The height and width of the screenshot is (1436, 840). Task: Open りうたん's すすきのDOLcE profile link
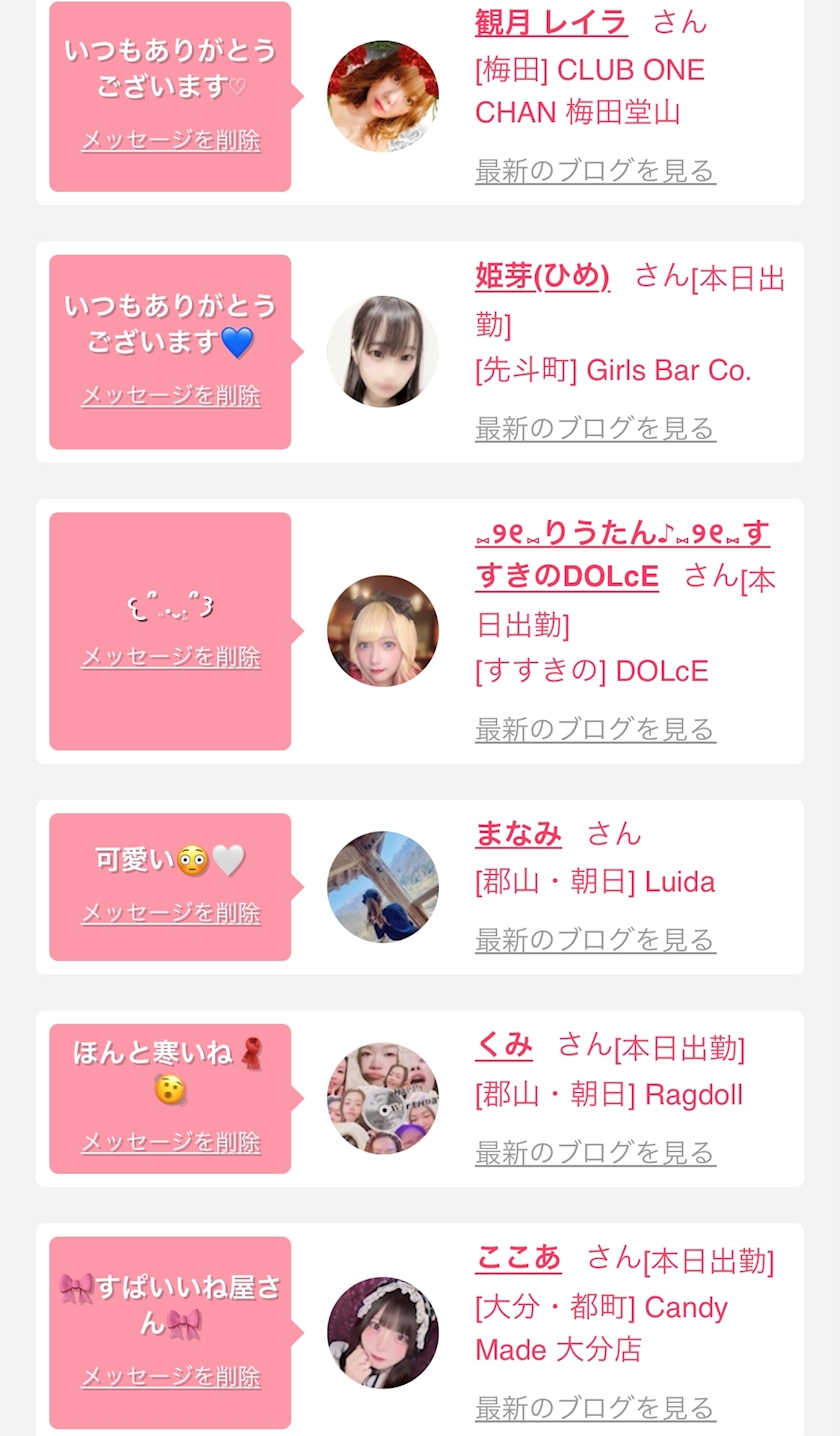click(621, 554)
